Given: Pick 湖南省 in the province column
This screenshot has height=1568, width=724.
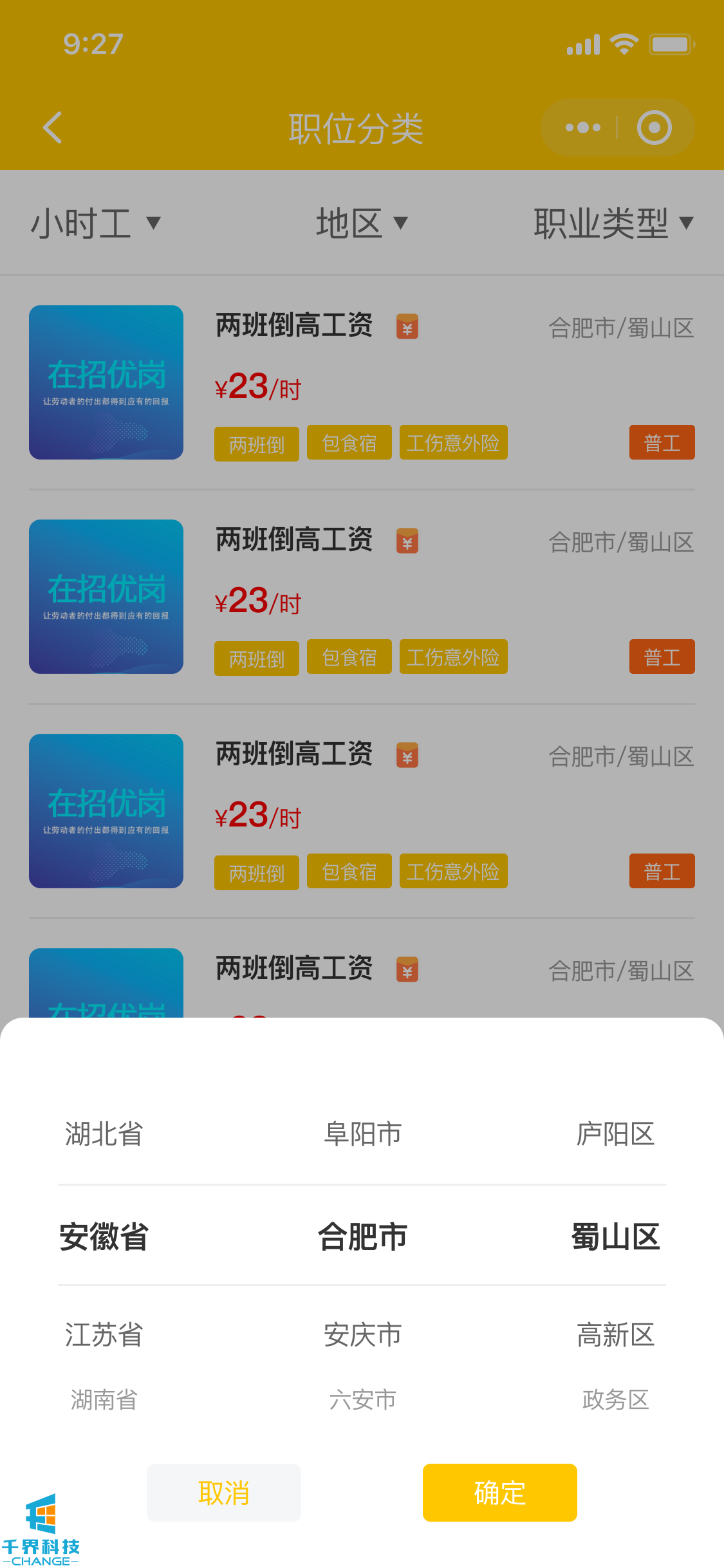Looking at the screenshot, I should pos(104,1399).
